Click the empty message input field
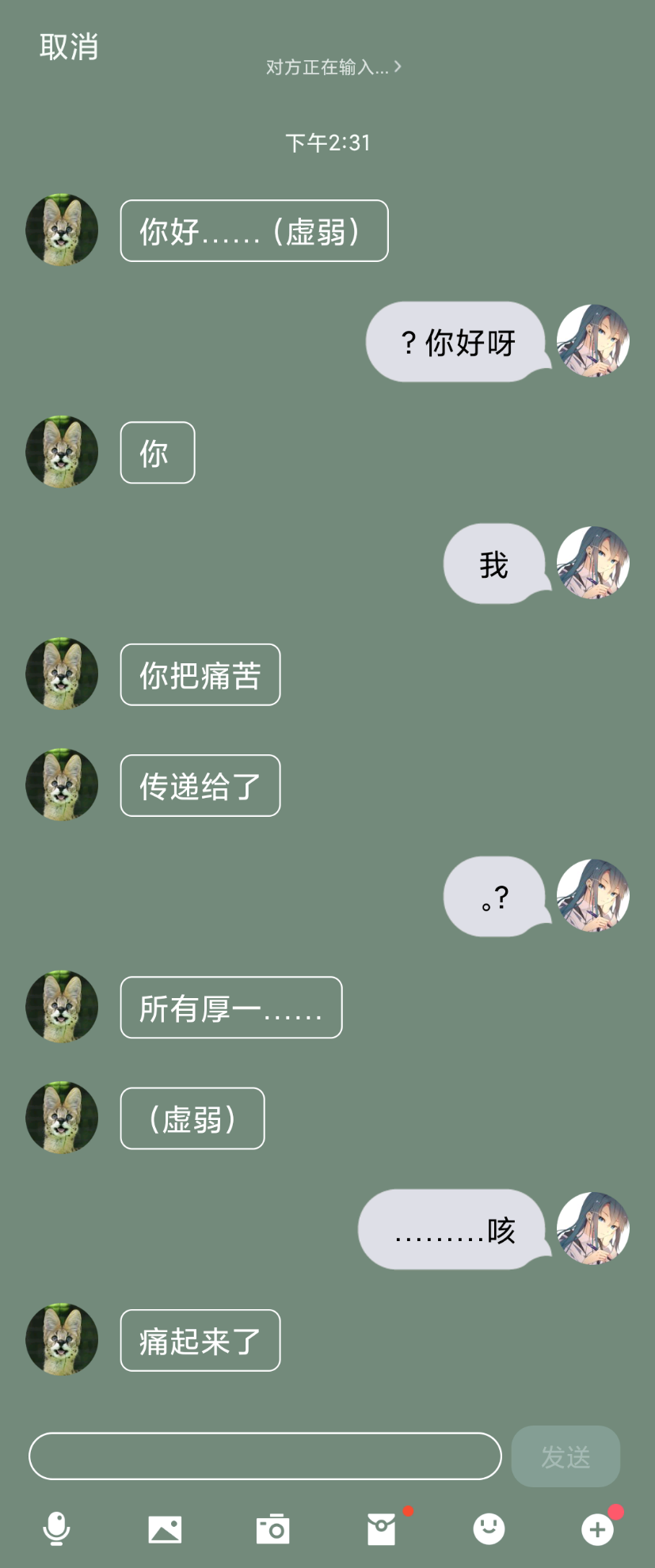The width and height of the screenshot is (655, 1568). 263,1456
